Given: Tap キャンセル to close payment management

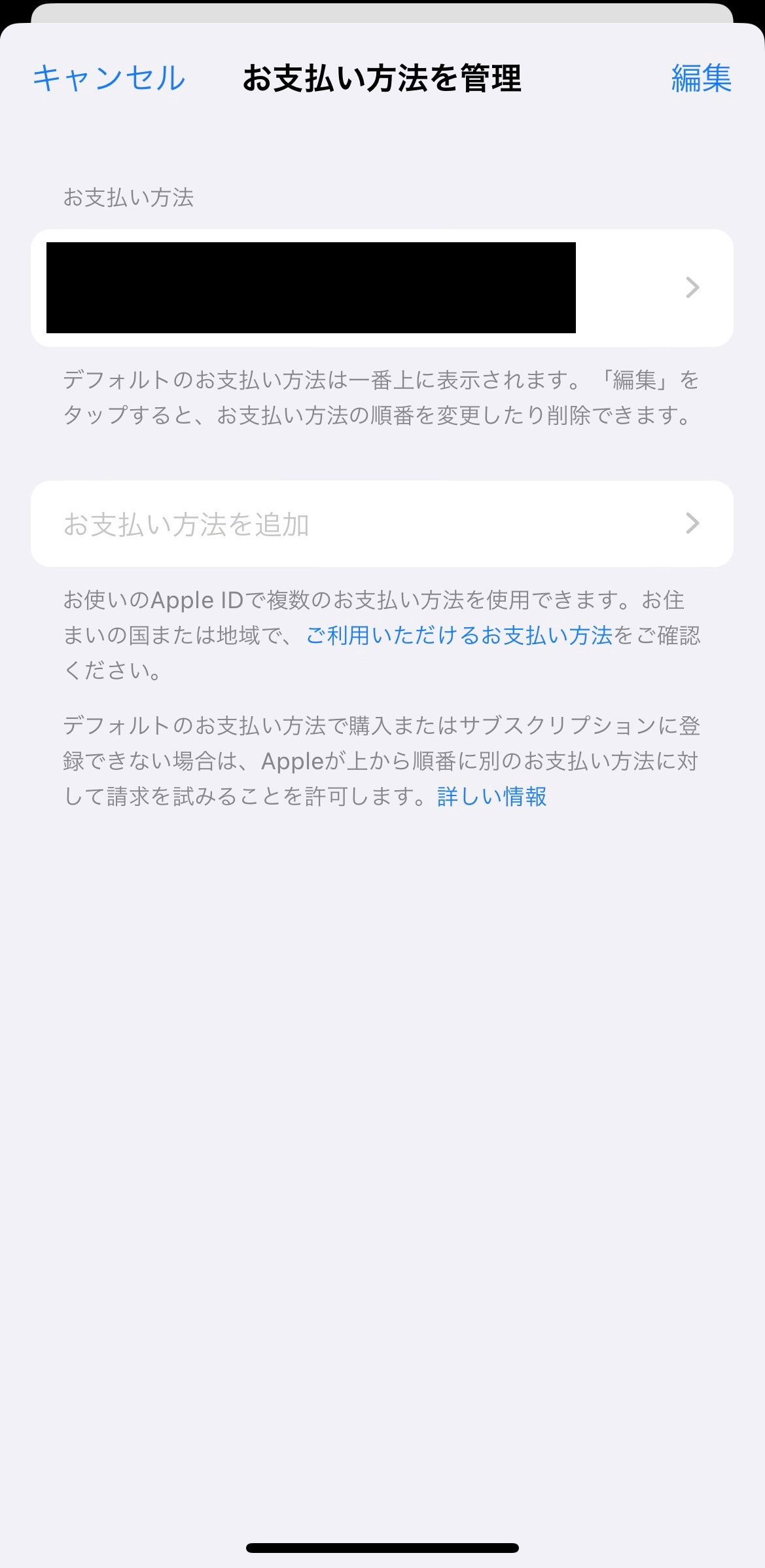Looking at the screenshot, I should point(109,79).
